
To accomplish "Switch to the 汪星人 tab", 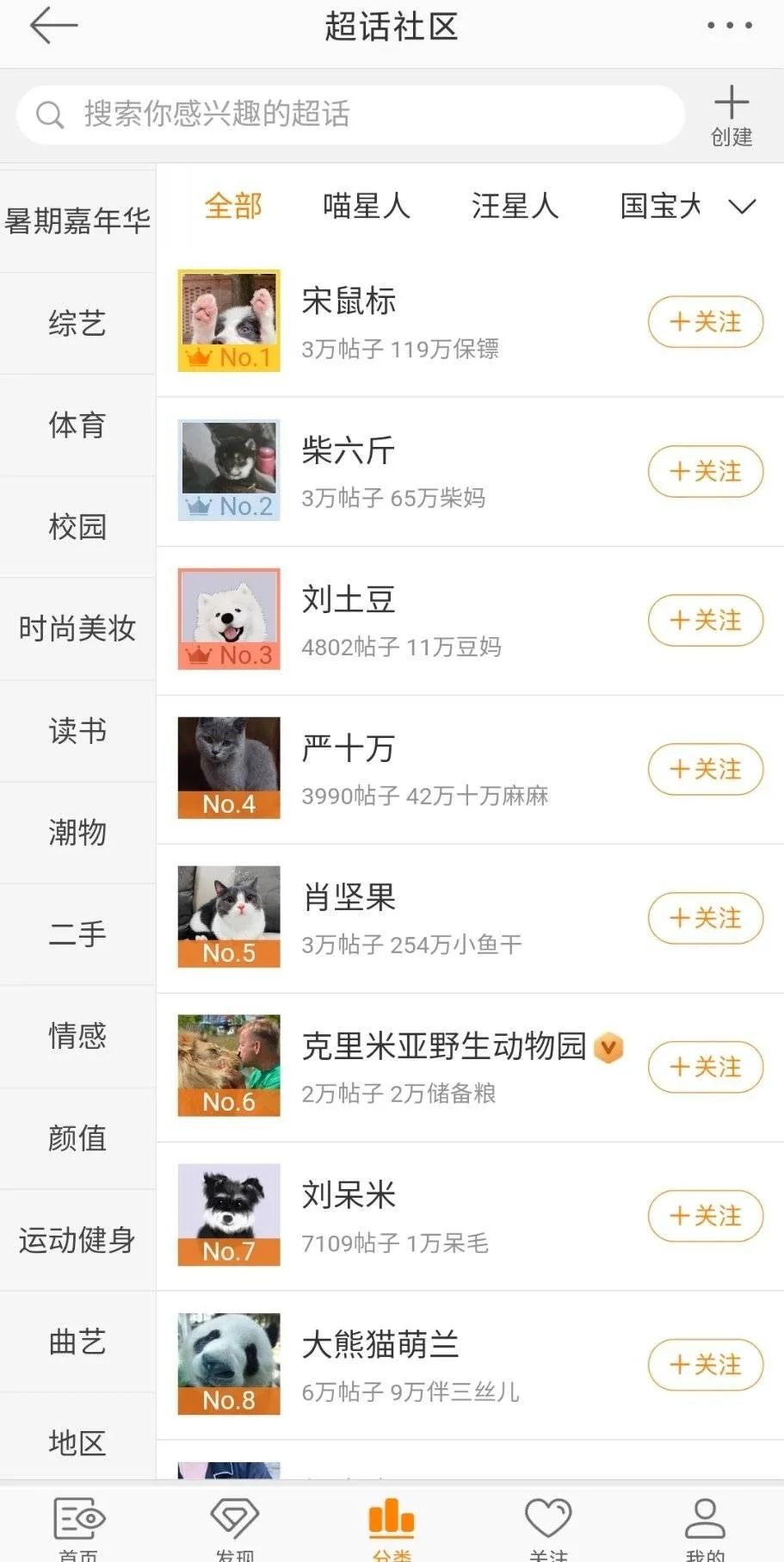I will tap(514, 207).
